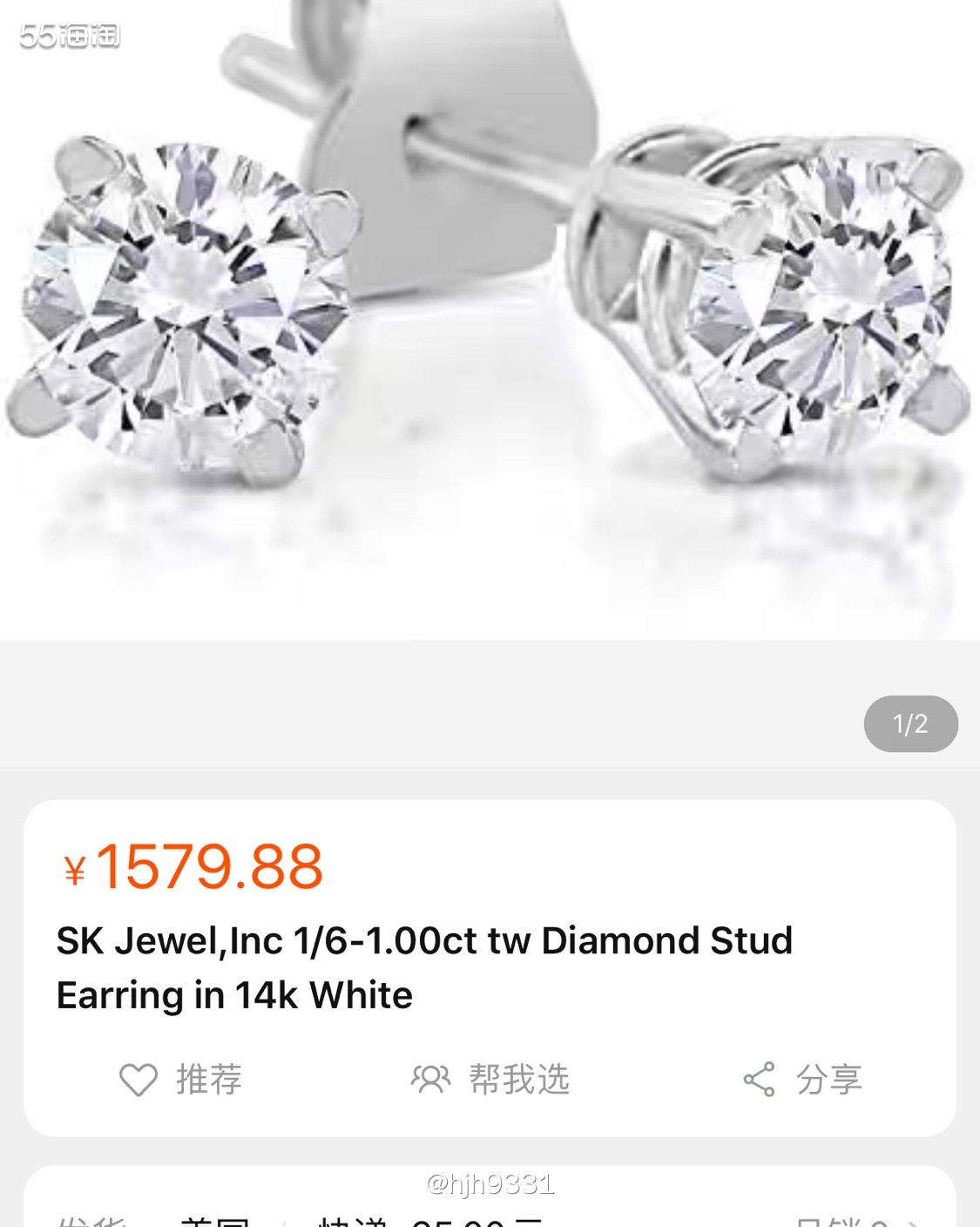Viewport: 980px width, 1227px height.
Task: Toggle the recommend heart favorite on
Action: [139, 1080]
